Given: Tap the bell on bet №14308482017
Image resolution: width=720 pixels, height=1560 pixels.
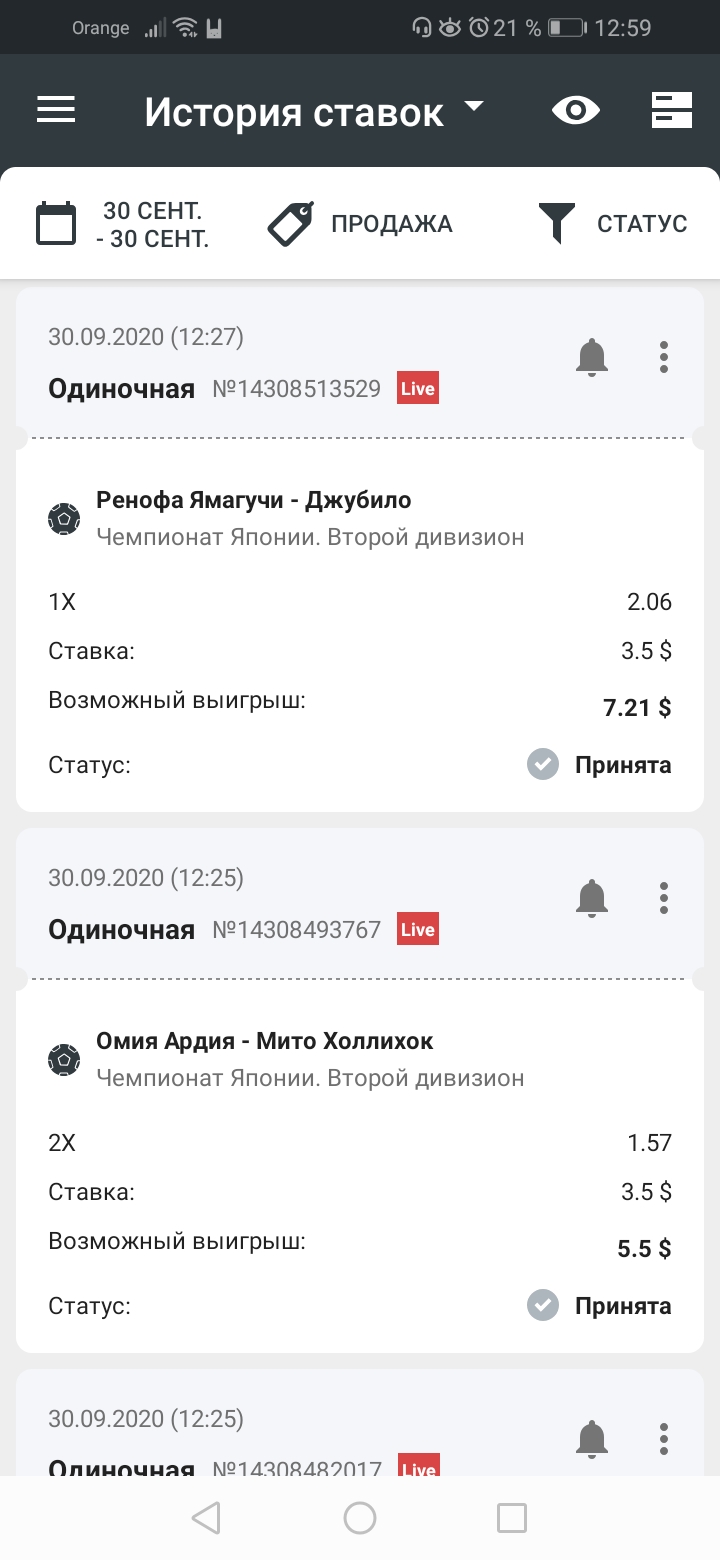Looking at the screenshot, I should 592,1439.
